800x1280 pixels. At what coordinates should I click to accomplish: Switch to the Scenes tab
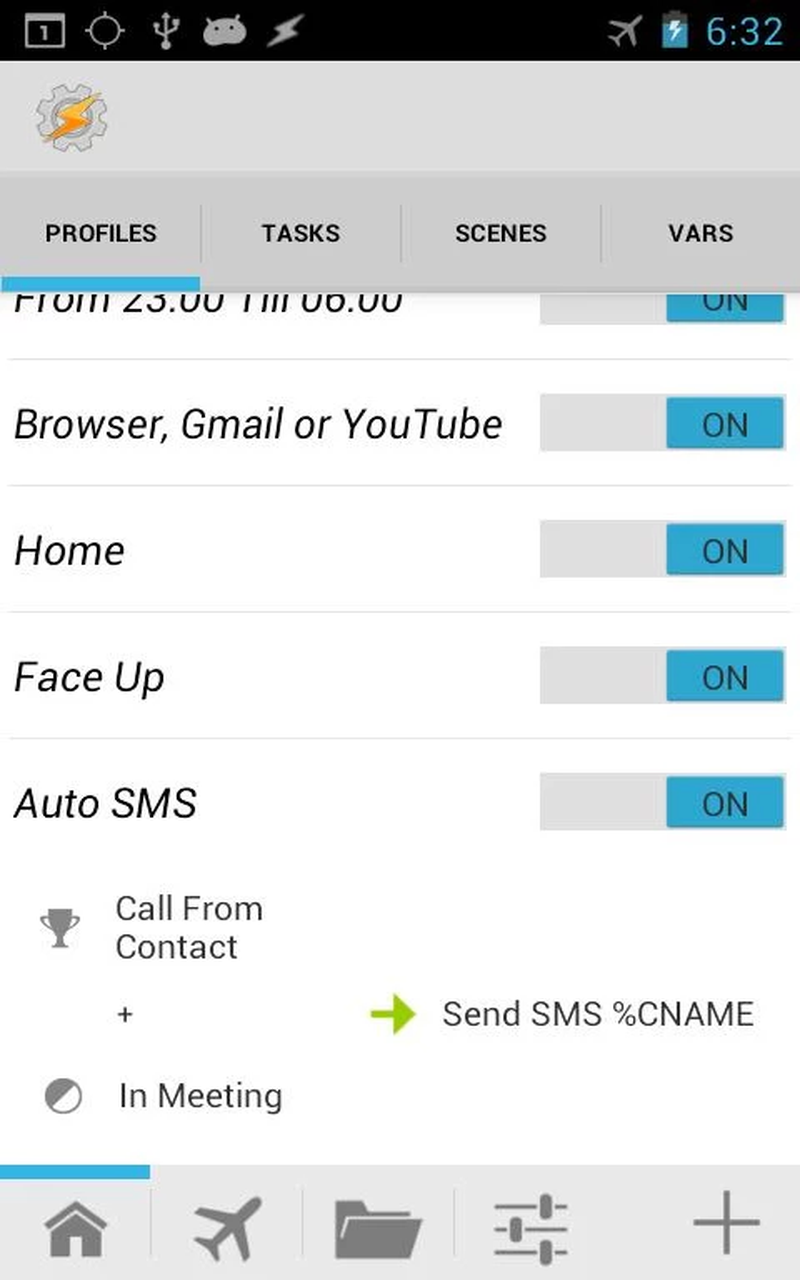coord(500,234)
